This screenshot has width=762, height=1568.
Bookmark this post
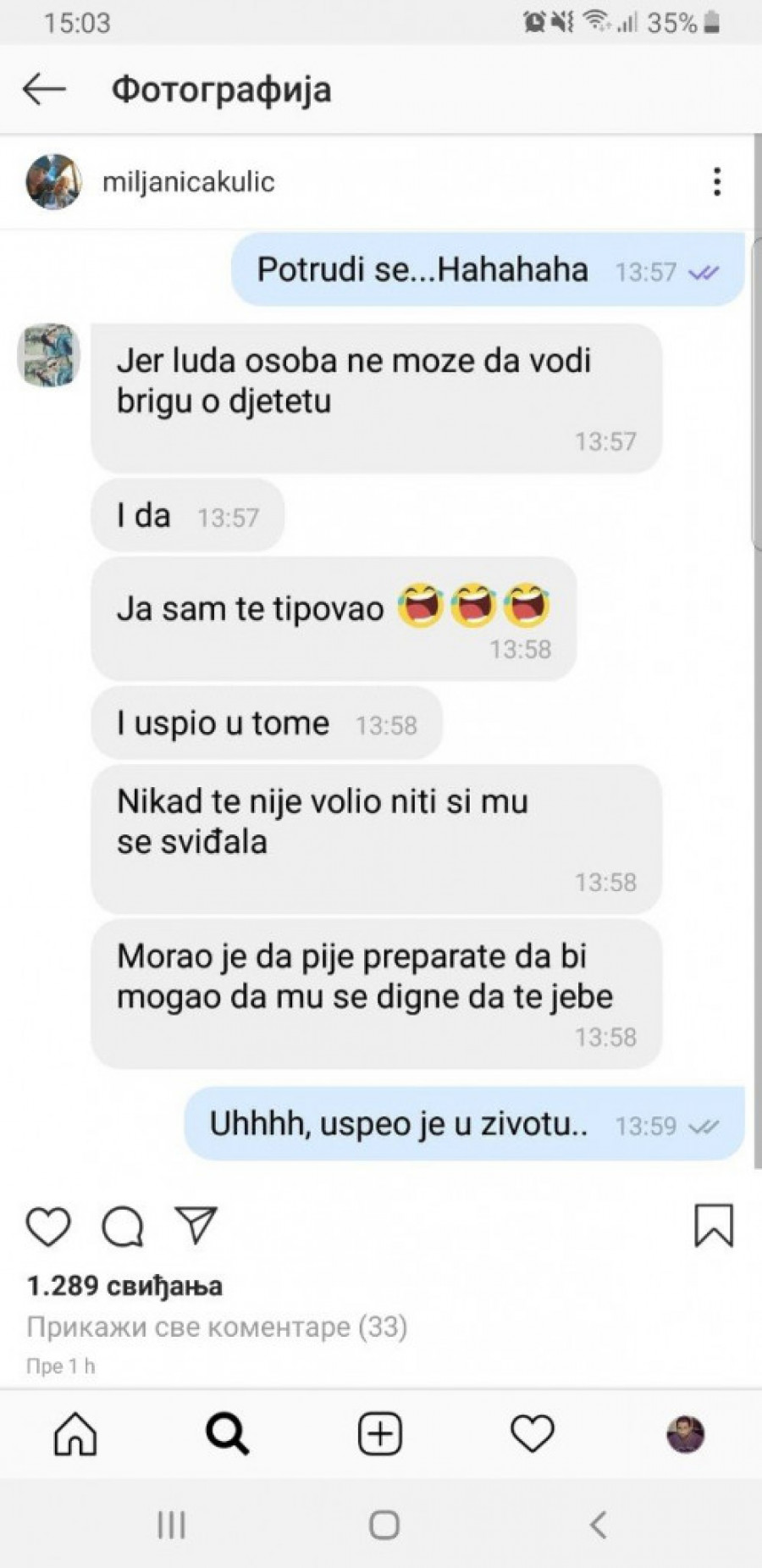713,1226
